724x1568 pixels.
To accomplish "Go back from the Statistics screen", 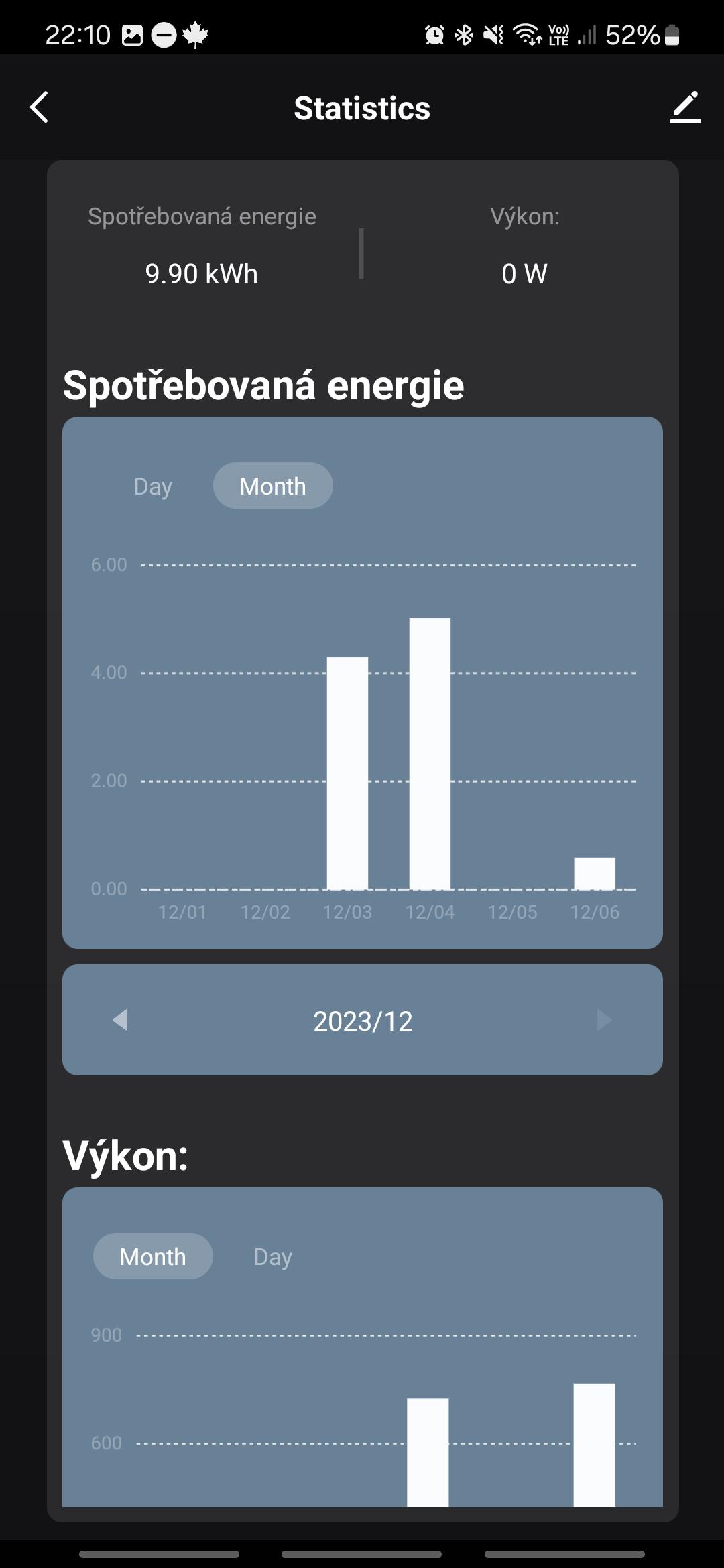I will tap(39, 107).
